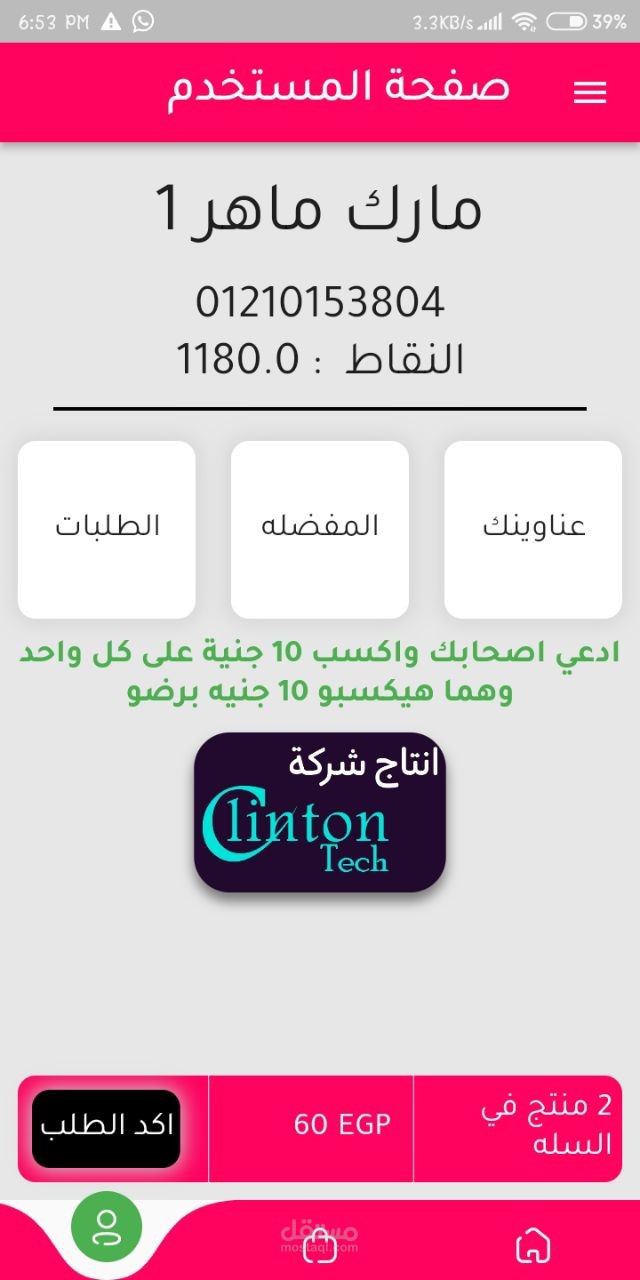Viewport: 640px width, 1280px height.
Task: Confirm order with اكد الطلب button
Action: coord(106,1128)
